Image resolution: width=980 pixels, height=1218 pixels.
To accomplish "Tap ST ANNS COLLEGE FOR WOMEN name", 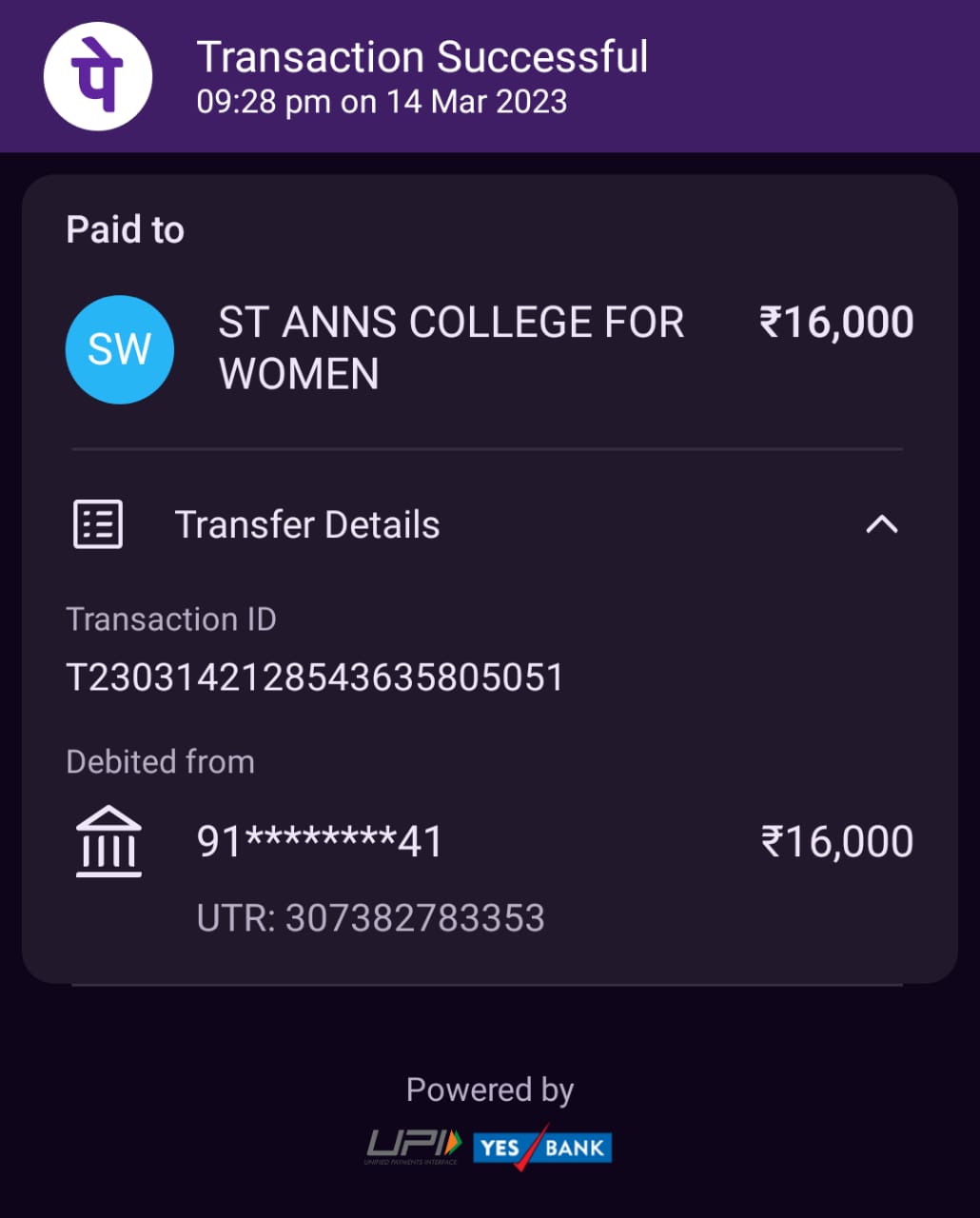I will click(449, 345).
